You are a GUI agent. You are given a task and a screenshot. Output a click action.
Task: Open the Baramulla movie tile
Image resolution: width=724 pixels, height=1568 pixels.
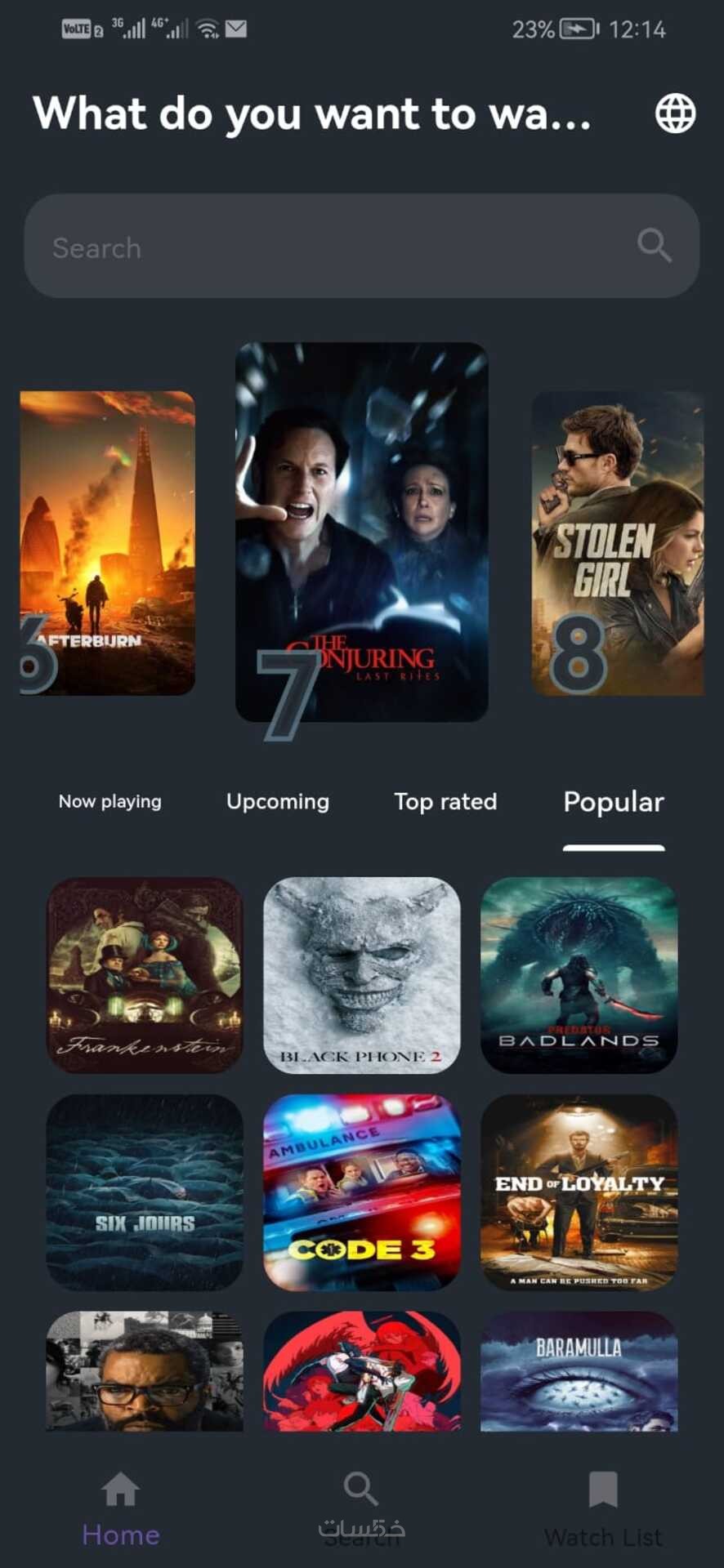[x=579, y=1372]
